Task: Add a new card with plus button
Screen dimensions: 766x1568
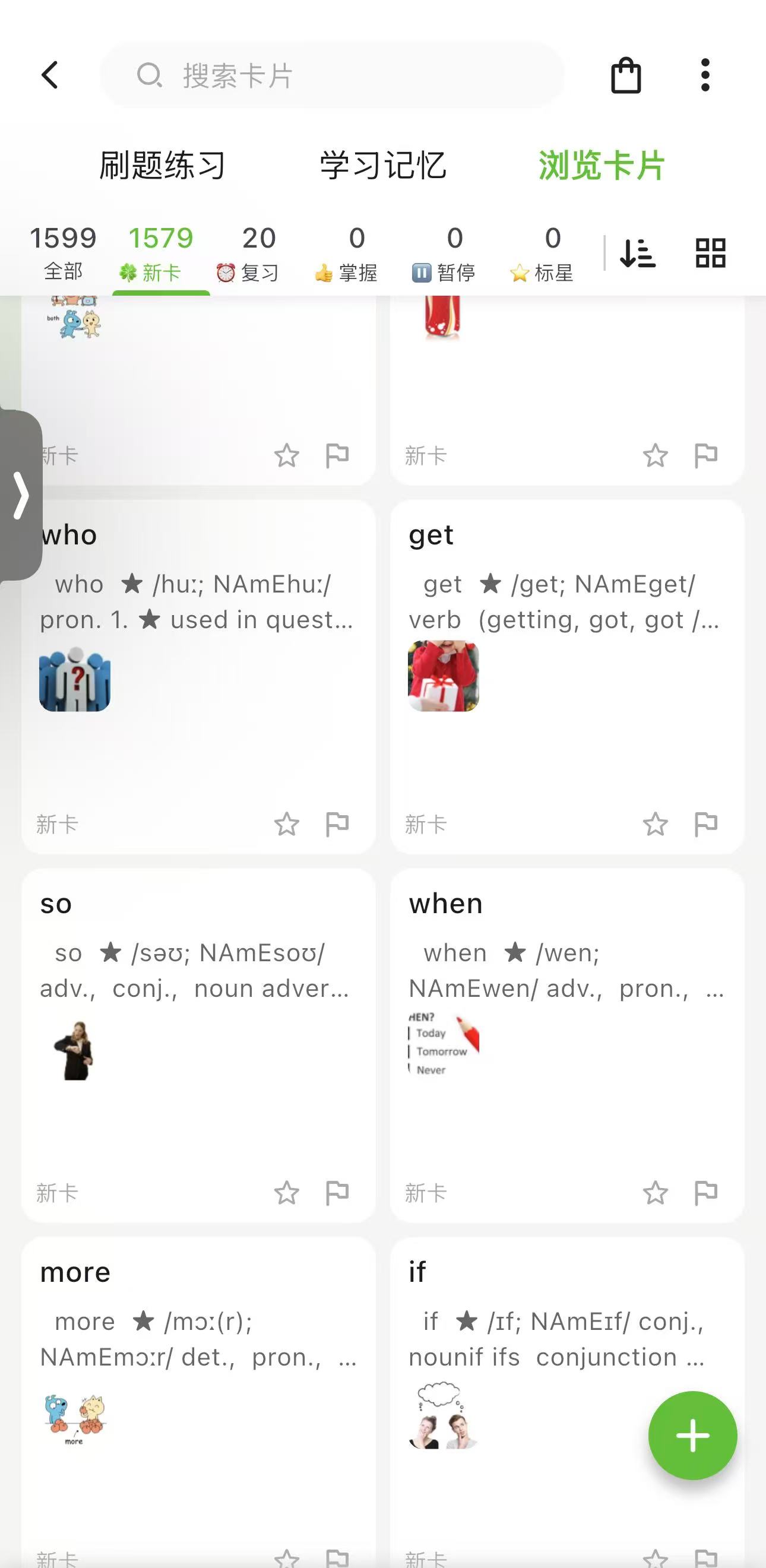Action: [x=692, y=1436]
